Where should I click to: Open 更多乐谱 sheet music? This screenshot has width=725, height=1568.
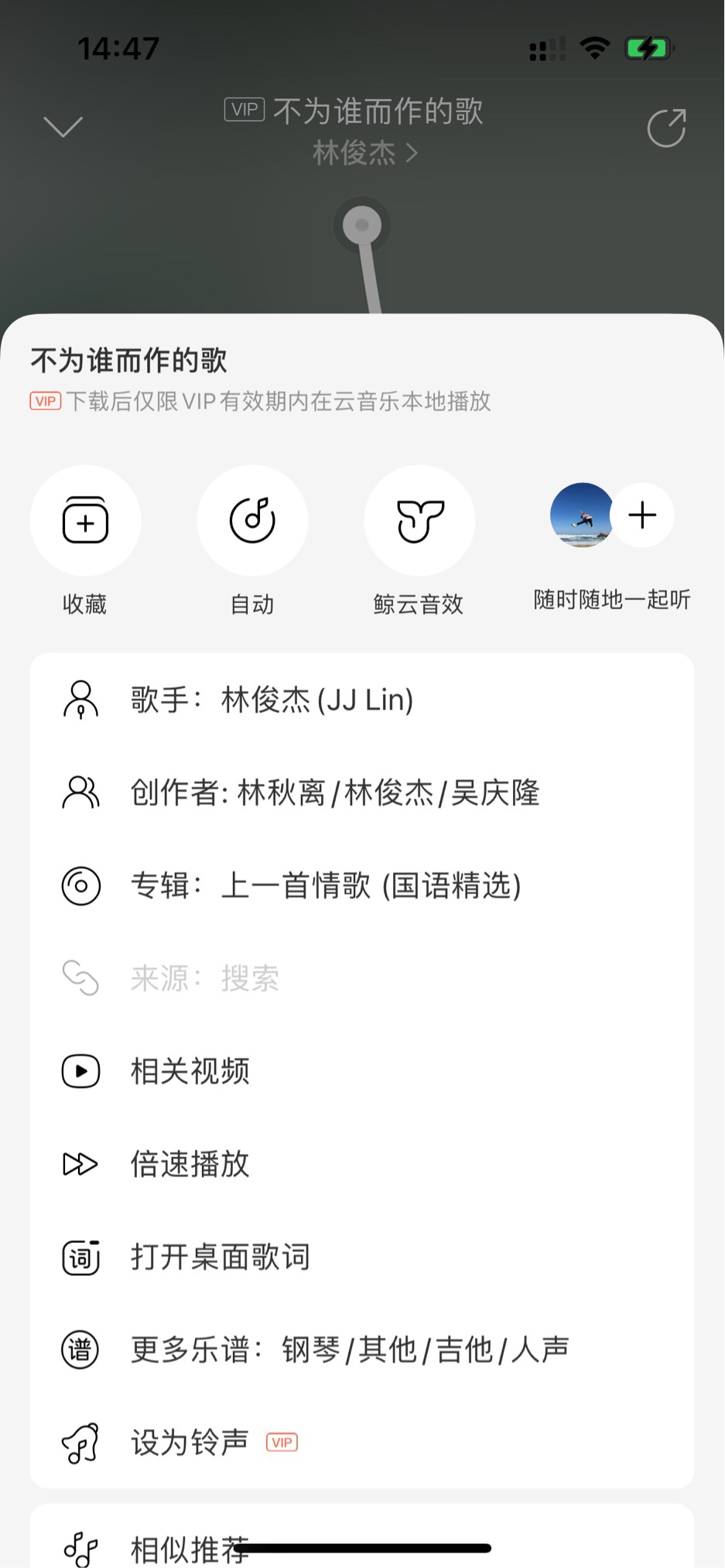362,1350
